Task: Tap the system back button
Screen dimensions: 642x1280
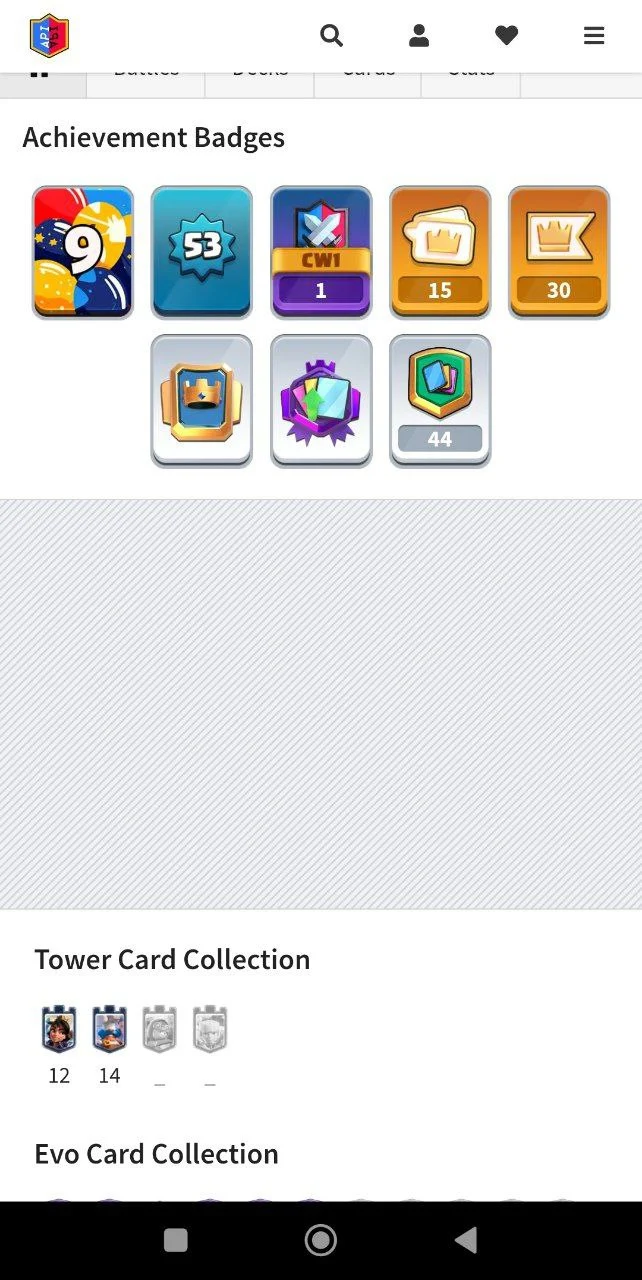Action: click(466, 1241)
